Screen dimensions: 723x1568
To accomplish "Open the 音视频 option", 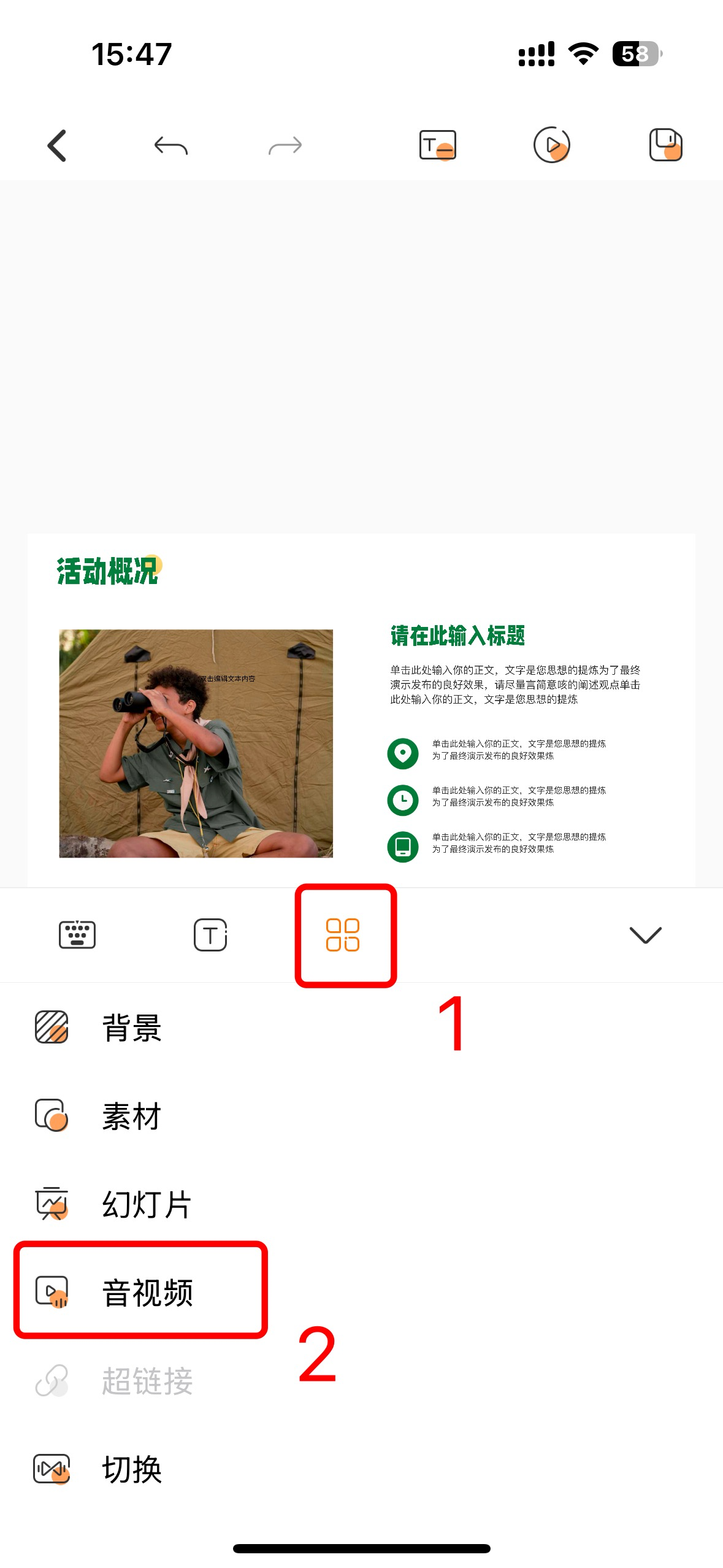I will tap(146, 1293).
